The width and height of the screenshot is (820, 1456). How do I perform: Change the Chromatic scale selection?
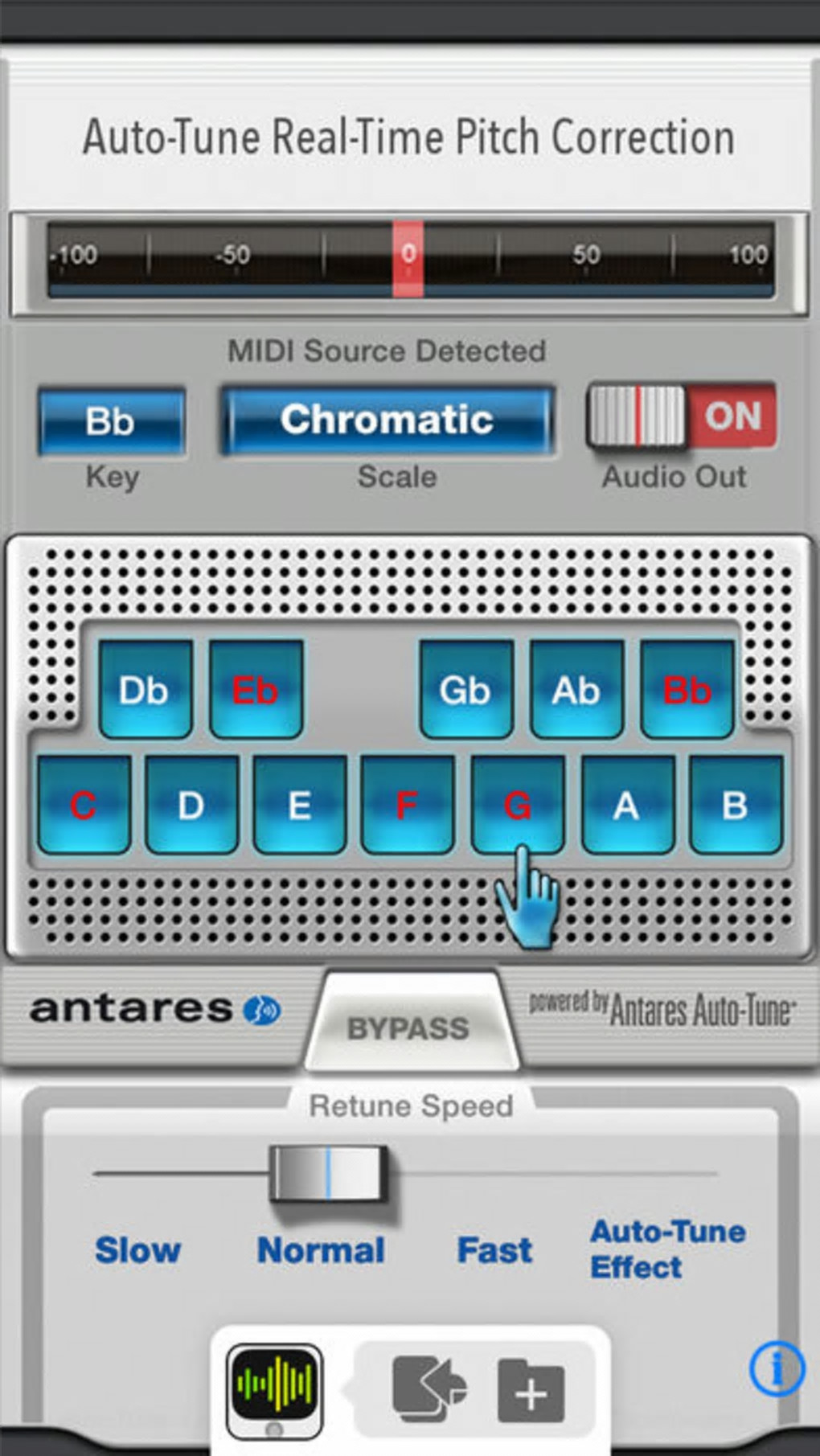pos(387,420)
